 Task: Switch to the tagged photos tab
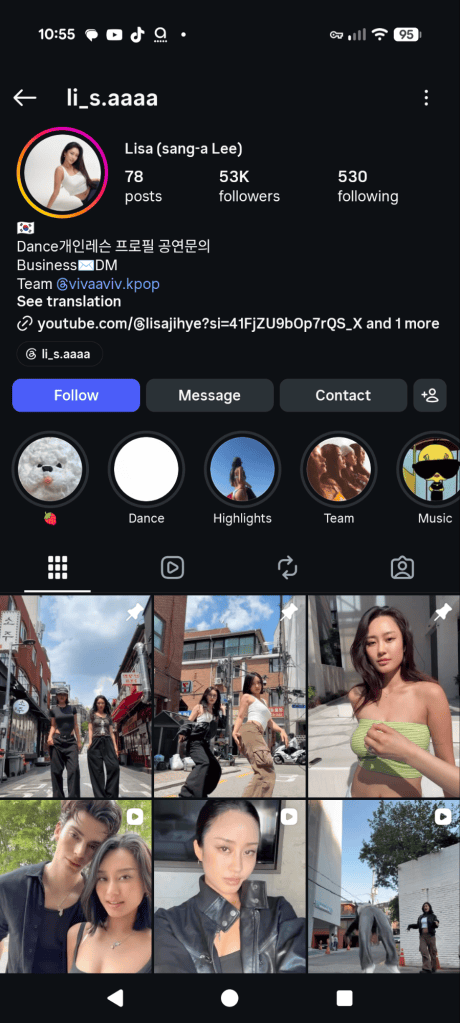(402, 568)
